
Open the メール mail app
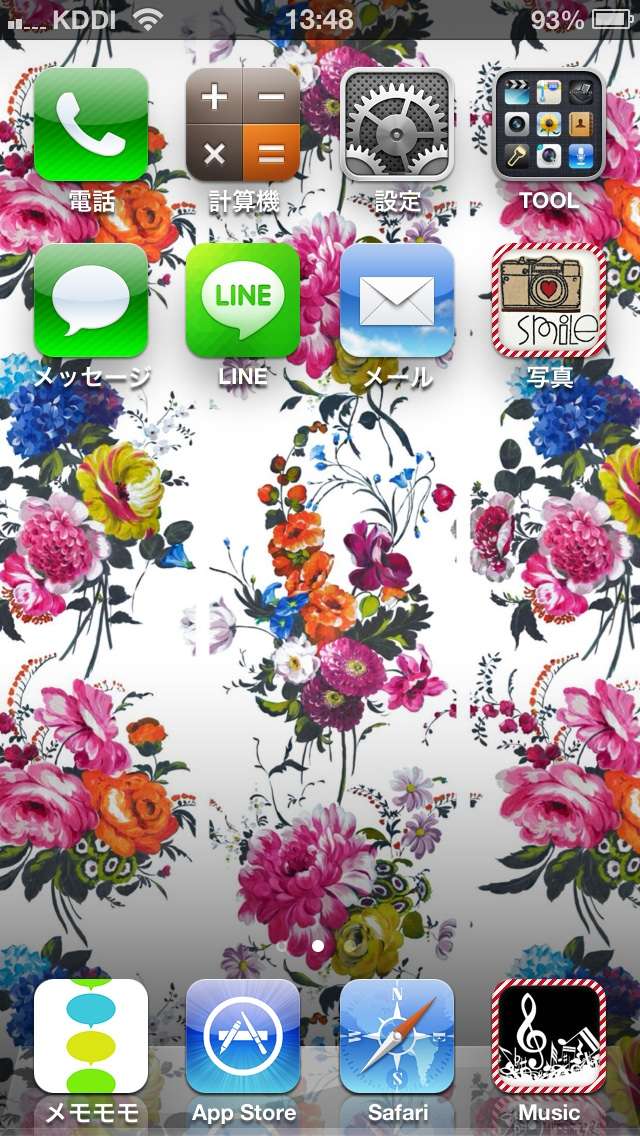[x=397, y=301]
